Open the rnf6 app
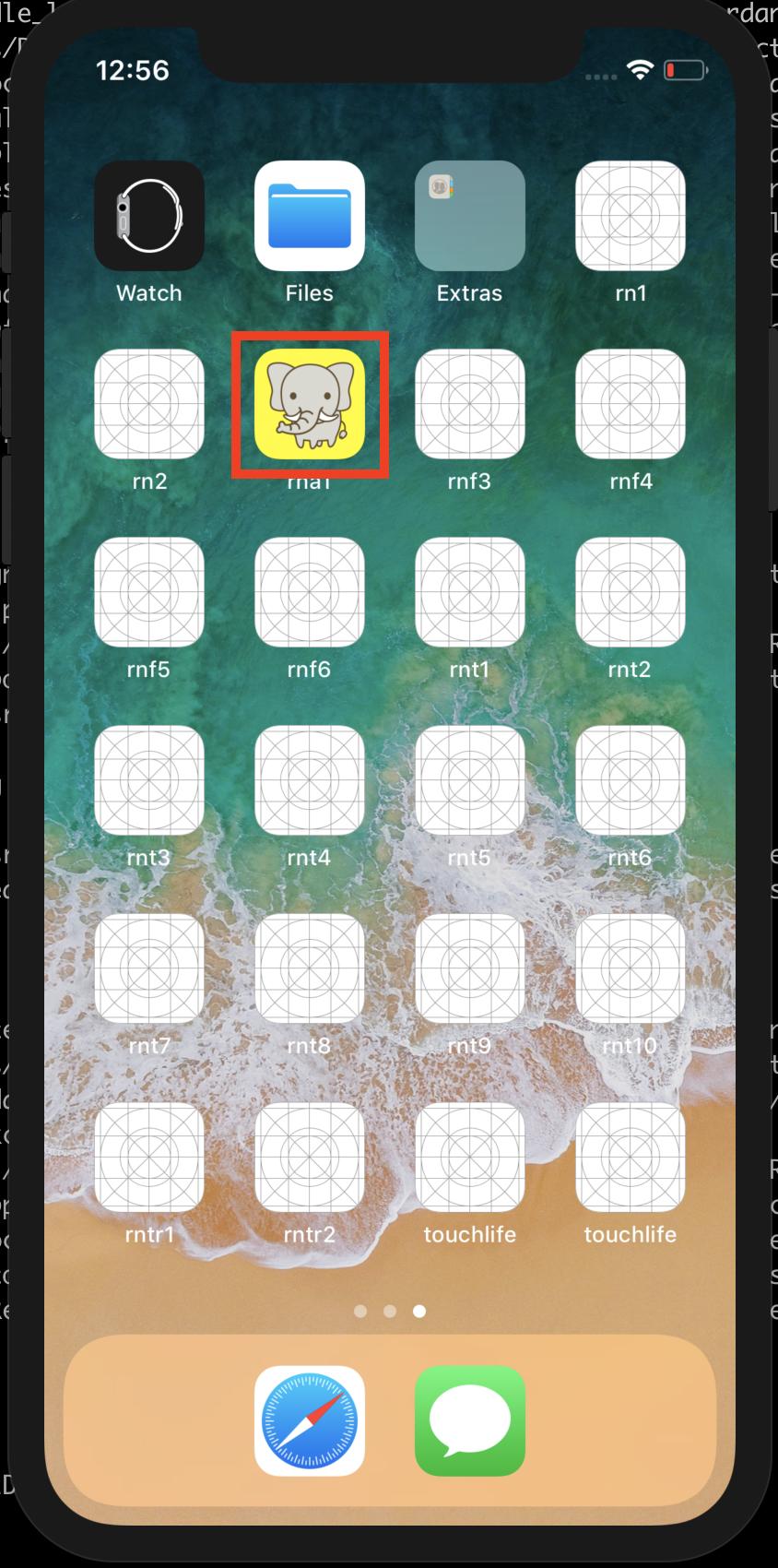Image resolution: width=778 pixels, height=1568 pixels. 310,593
